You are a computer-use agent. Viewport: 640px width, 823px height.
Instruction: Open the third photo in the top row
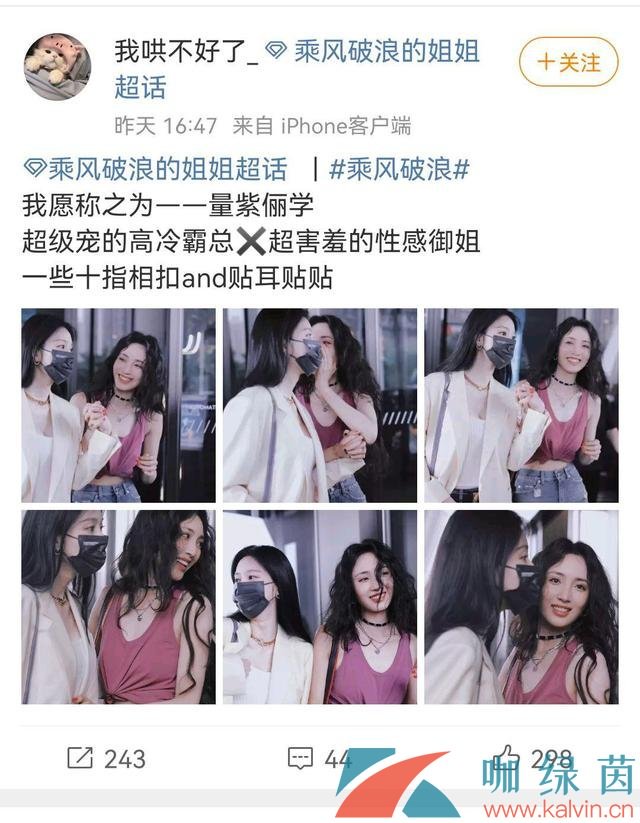(x=521, y=404)
